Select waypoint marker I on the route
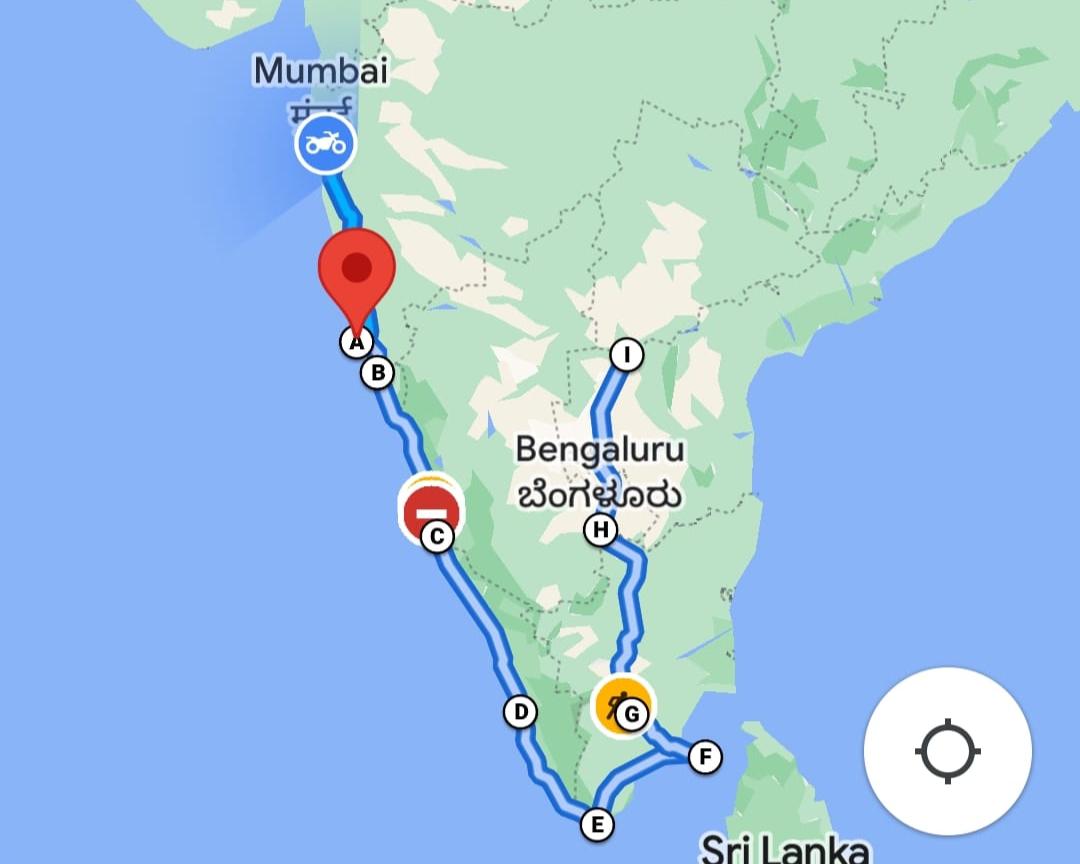Image resolution: width=1080 pixels, height=864 pixels. coord(627,354)
